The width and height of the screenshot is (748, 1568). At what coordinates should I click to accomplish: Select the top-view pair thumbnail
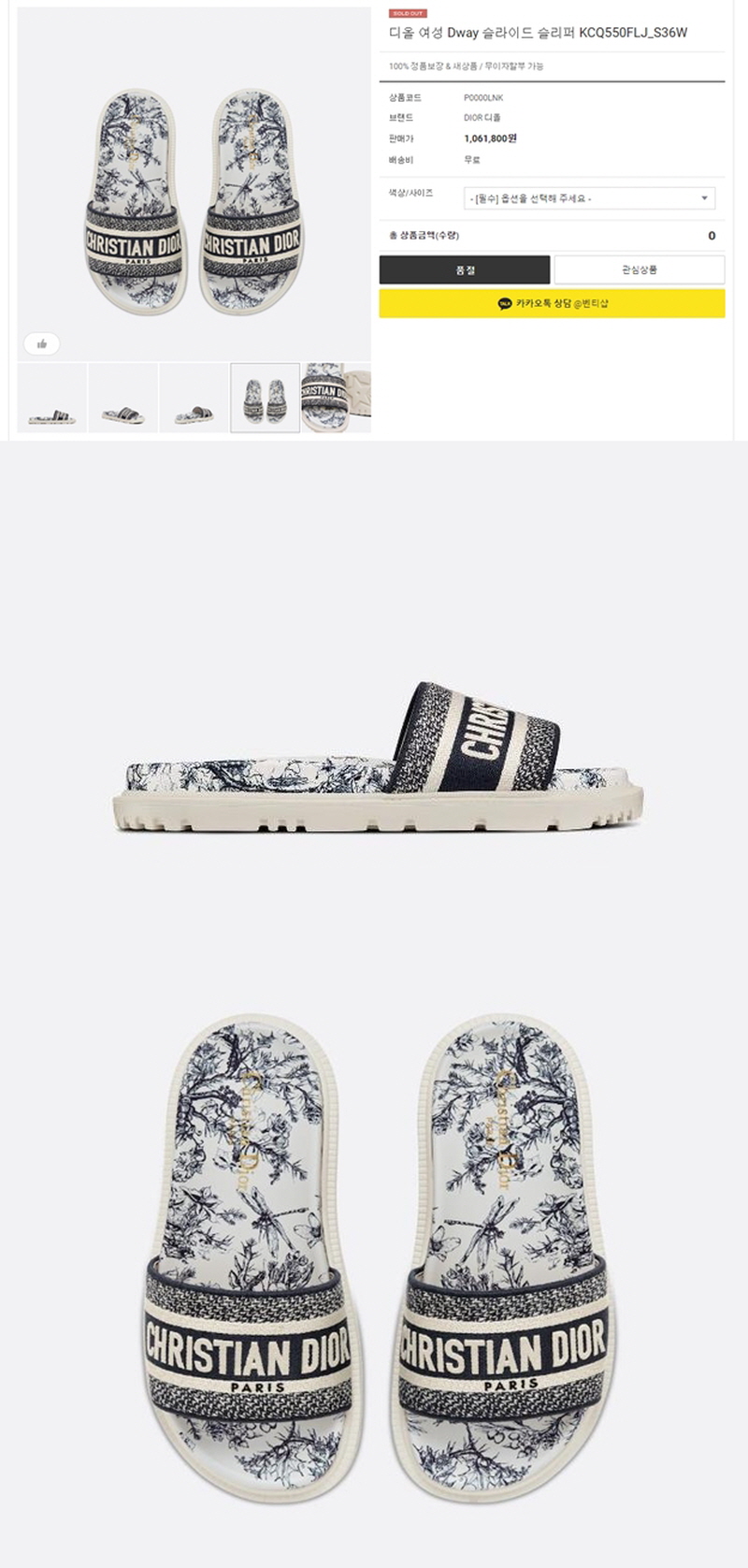pyautogui.click(x=265, y=399)
